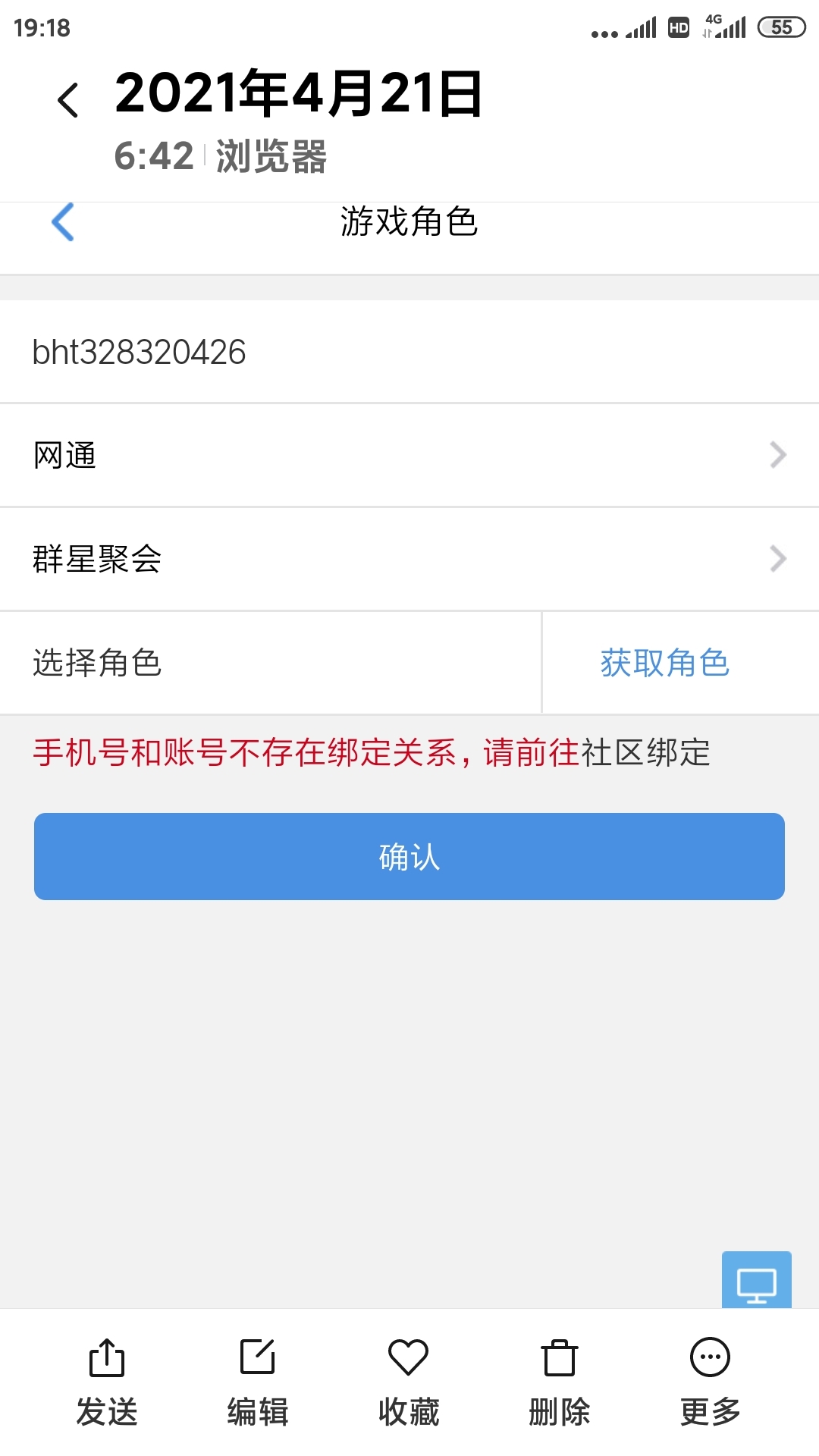This screenshot has height=1456, width=819.
Task: Tap 获取角色 to fetch roles
Action: pyautogui.click(x=664, y=663)
